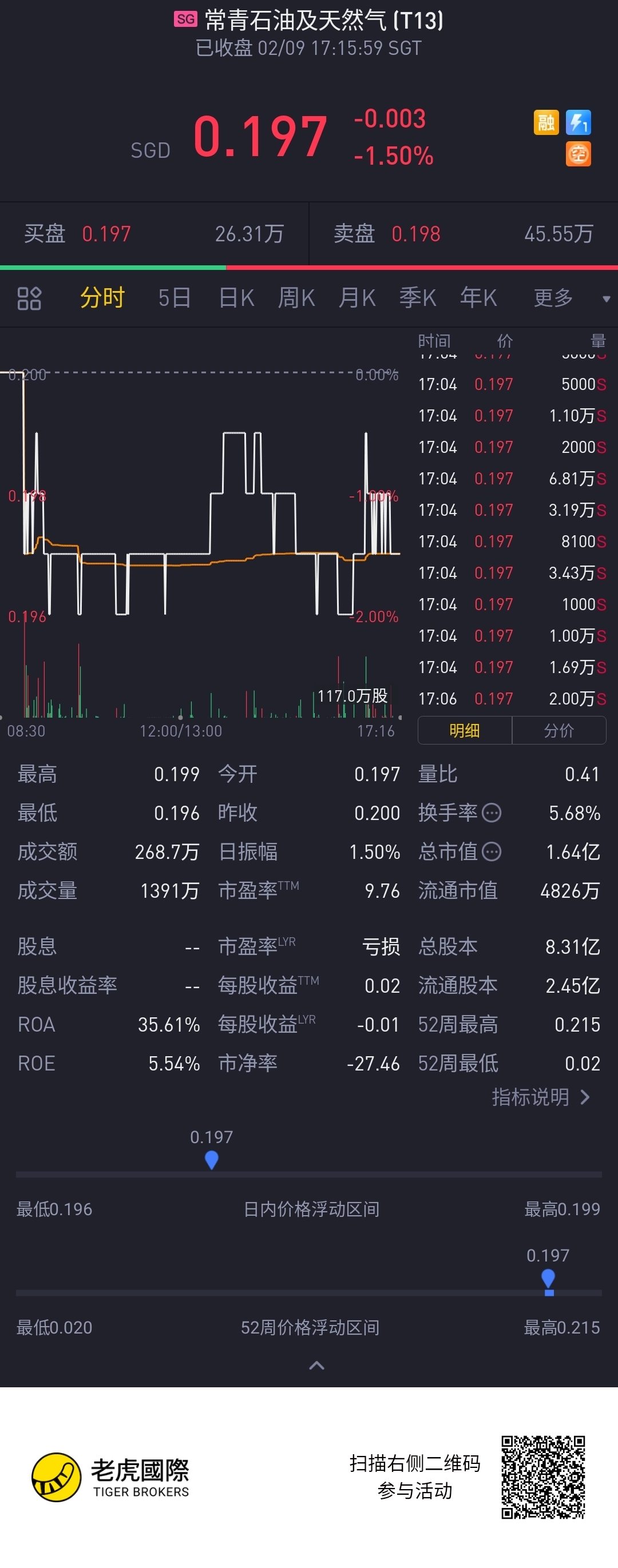The height and width of the screenshot is (1568, 618).
Task: Show the 月K candlestick view
Action: pyautogui.click(x=357, y=298)
